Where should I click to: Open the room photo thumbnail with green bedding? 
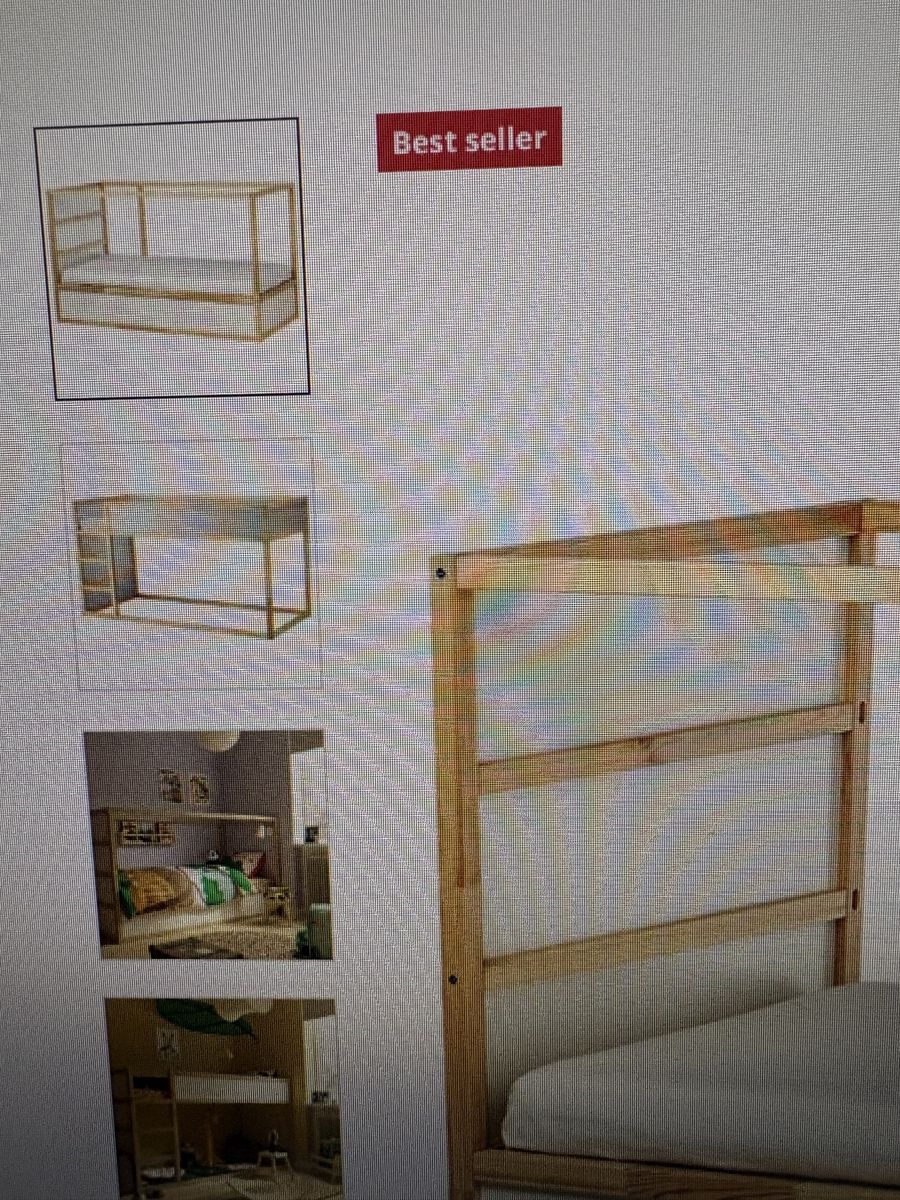208,844
